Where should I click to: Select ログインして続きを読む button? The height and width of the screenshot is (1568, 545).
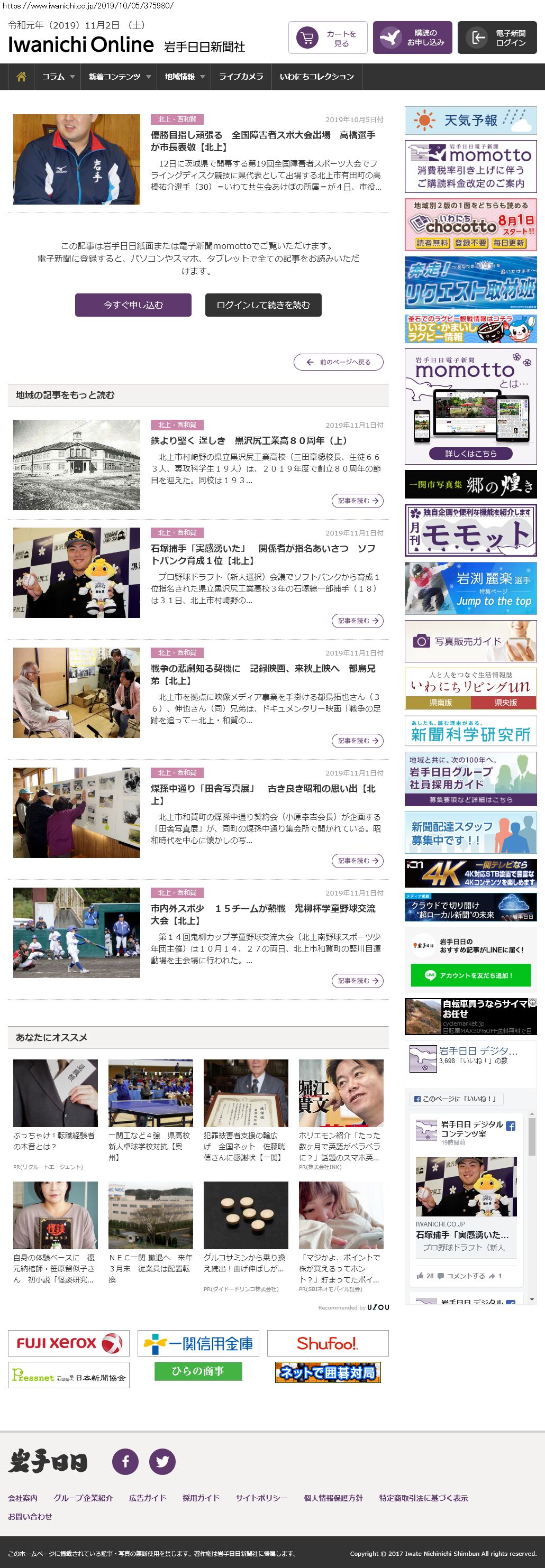263,305
